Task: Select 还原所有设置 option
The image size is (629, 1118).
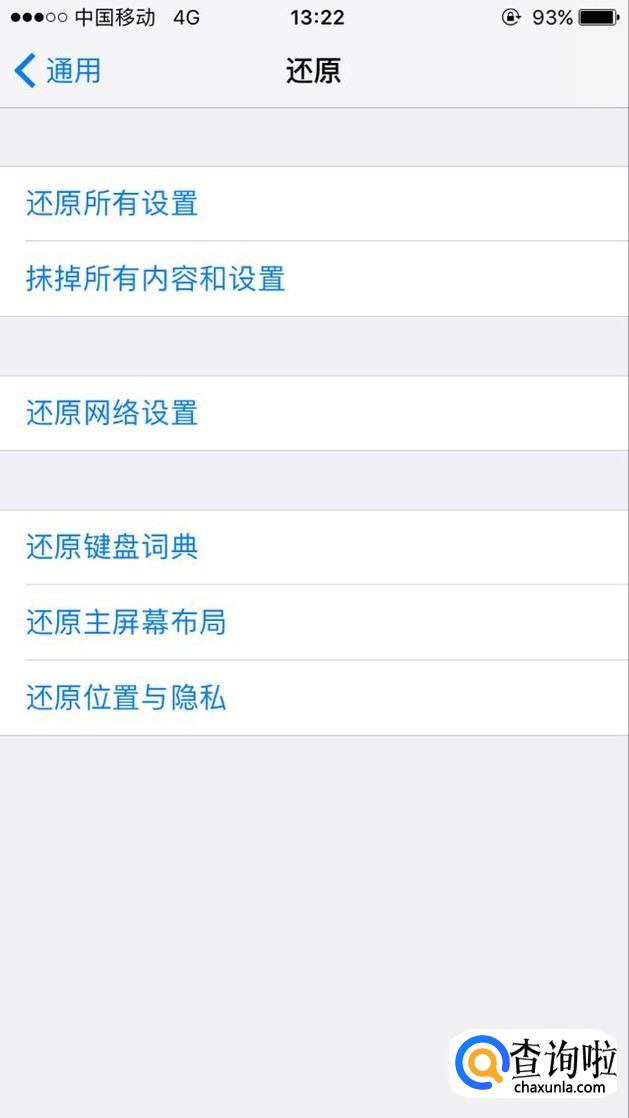Action: [x=112, y=204]
